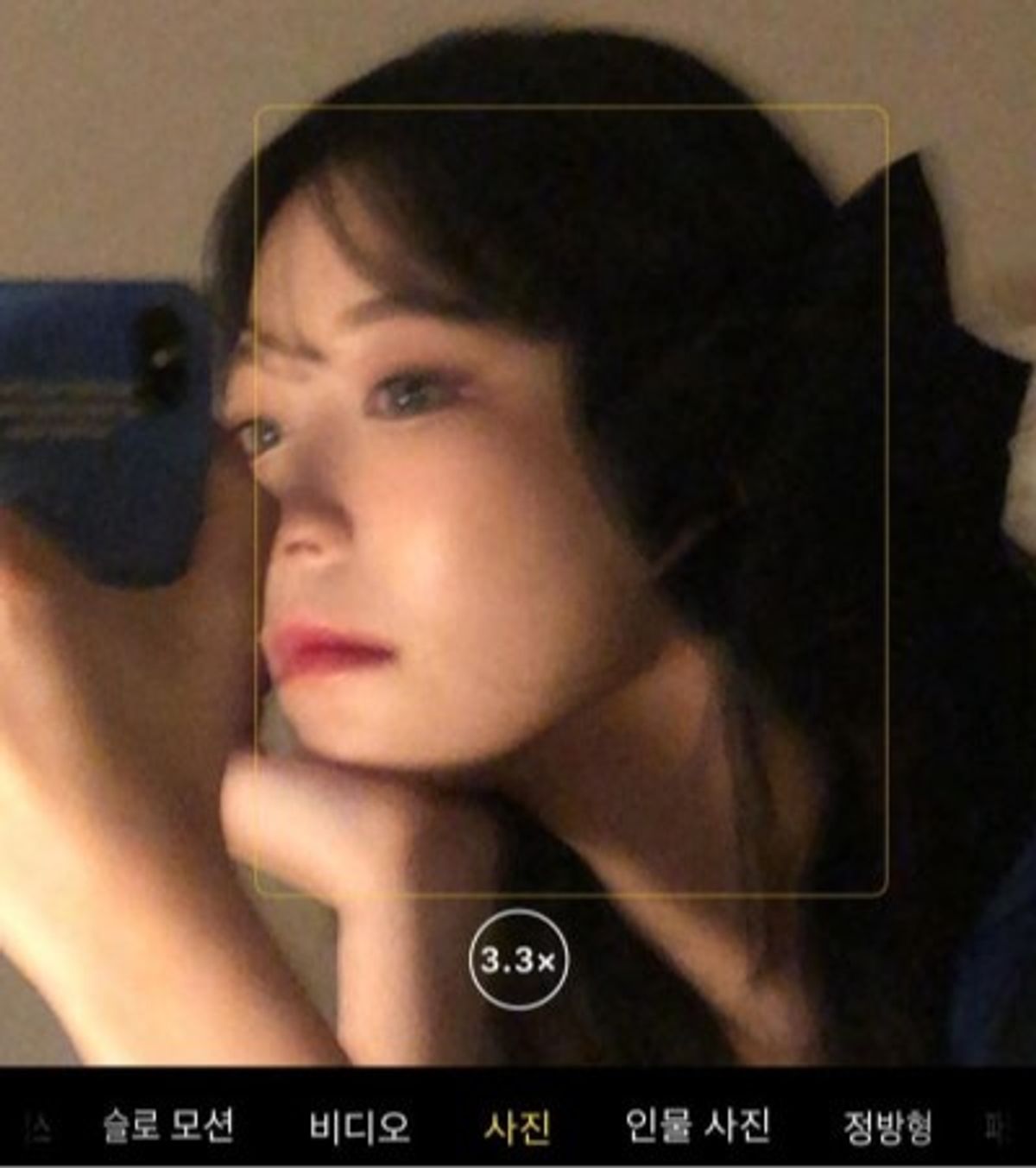Select the 사진 mode
Image resolution: width=1036 pixels, height=1168 pixels.
click(x=516, y=1126)
